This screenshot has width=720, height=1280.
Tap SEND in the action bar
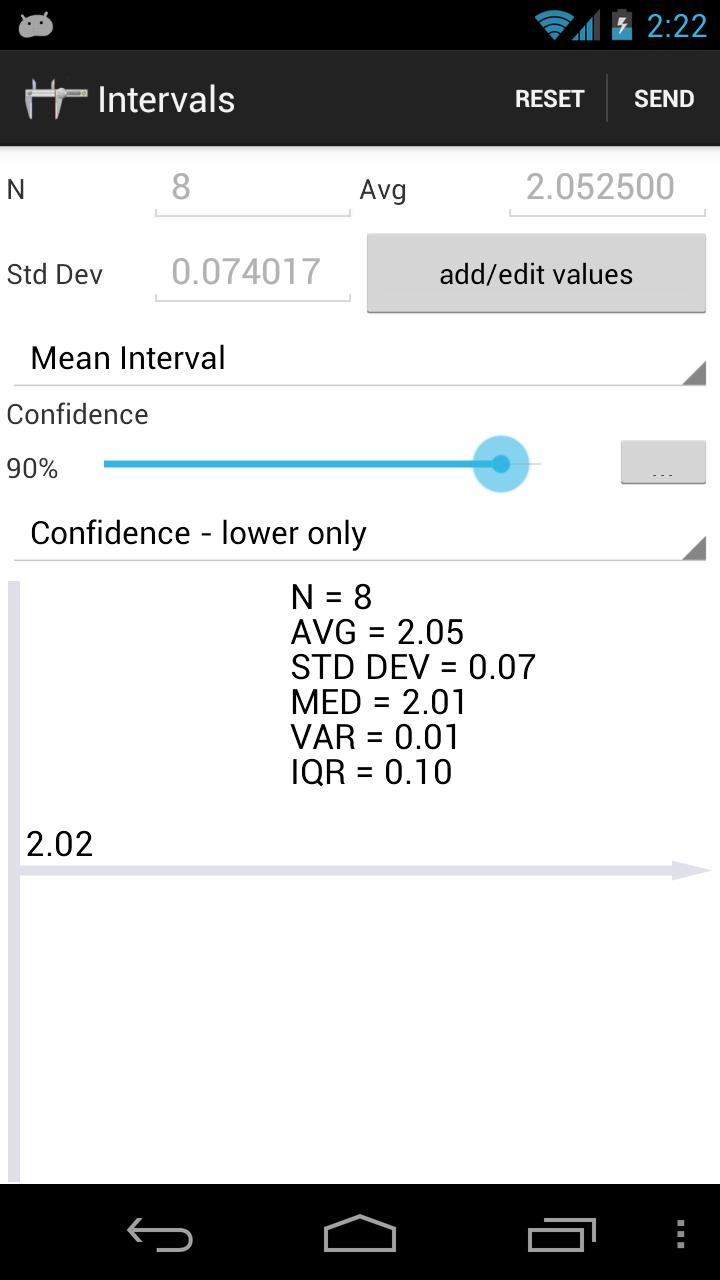click(663, 98)
